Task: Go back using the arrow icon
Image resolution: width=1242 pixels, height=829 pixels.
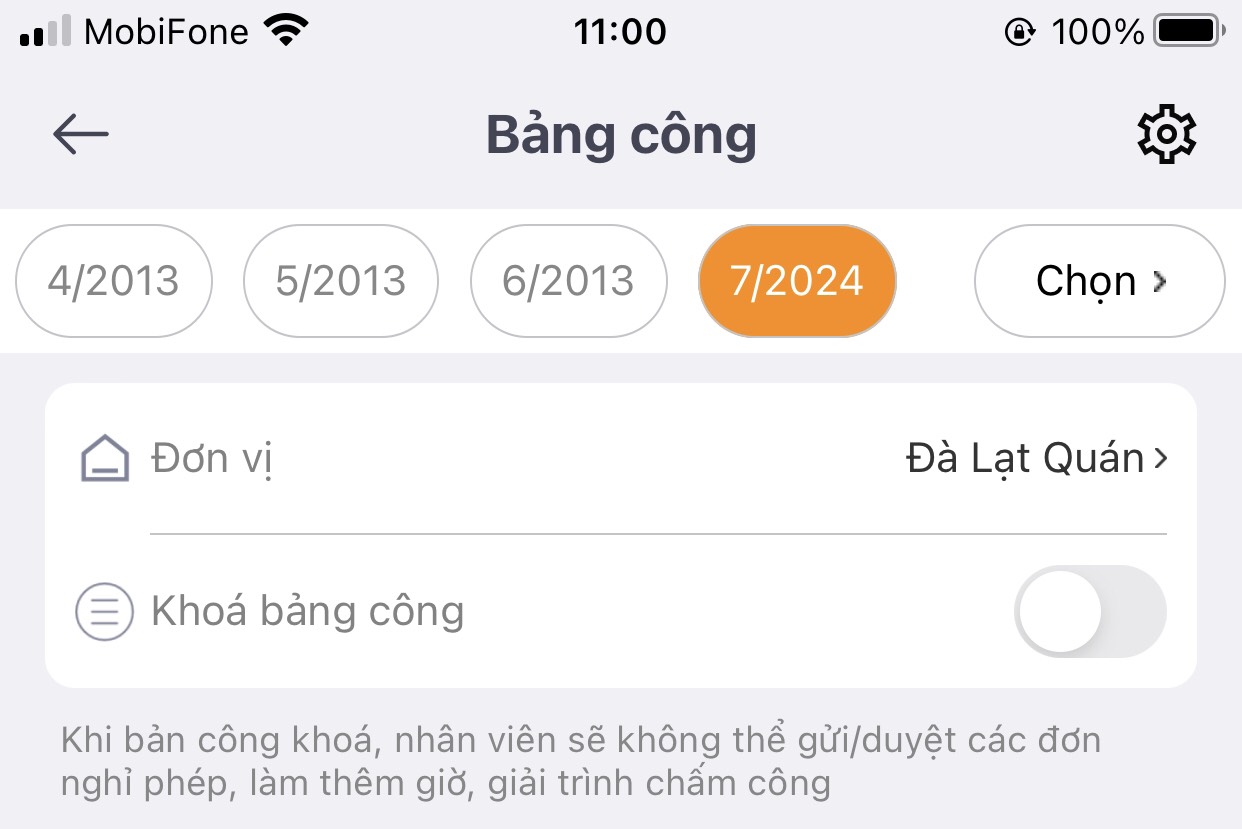Action: (81, 134)
